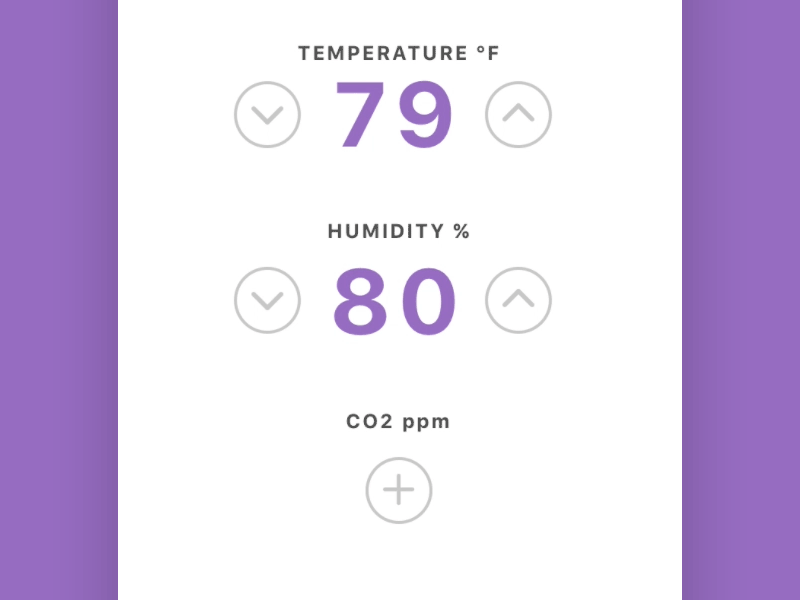Add a CO2 ppm setting
This screenshot has width=800, height=600.
click(x=398, y=491)
